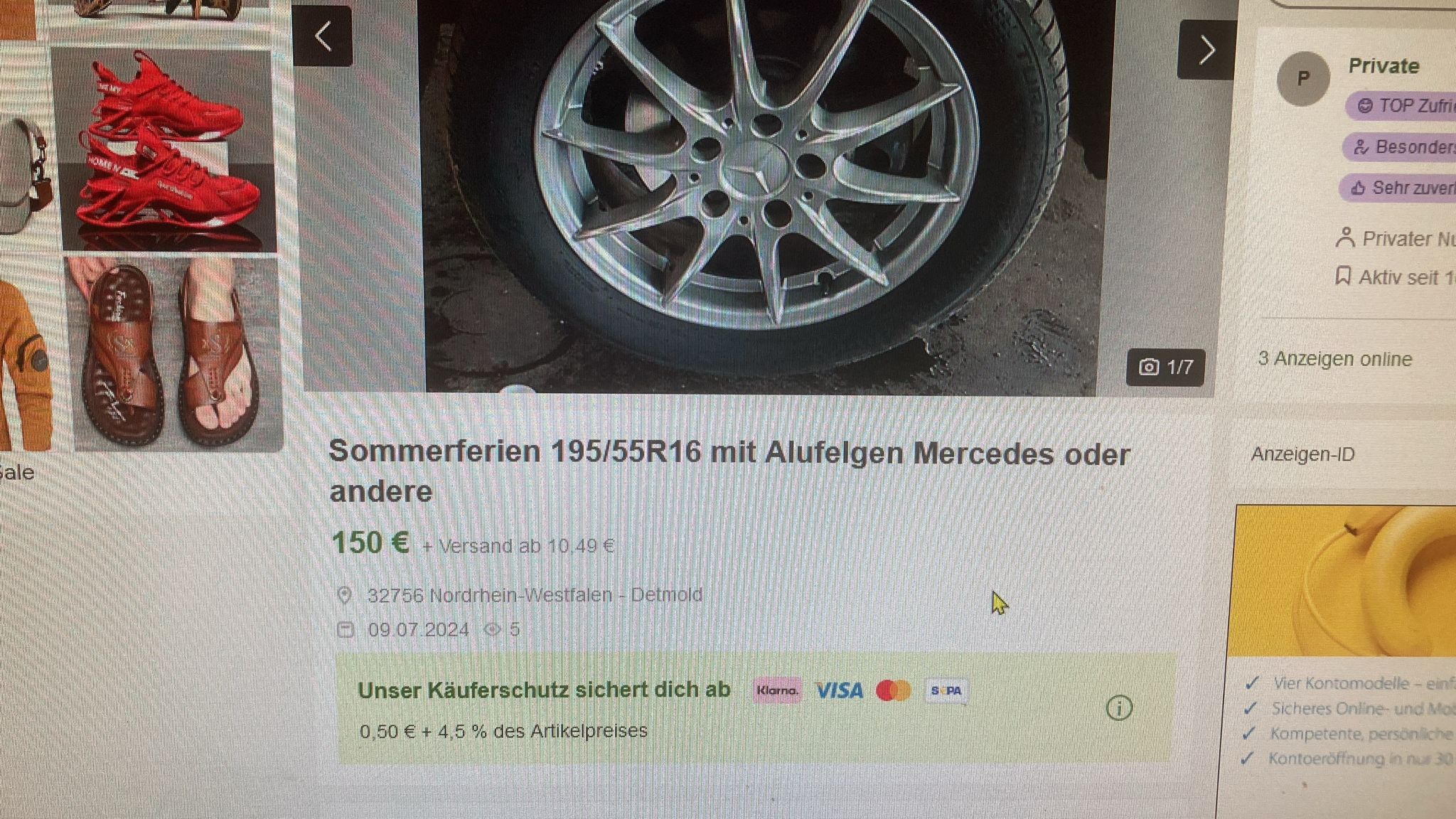The width and height of the screenshot is (1456, 819).
Task: Open the brown sandals ad
Action: 174,353
